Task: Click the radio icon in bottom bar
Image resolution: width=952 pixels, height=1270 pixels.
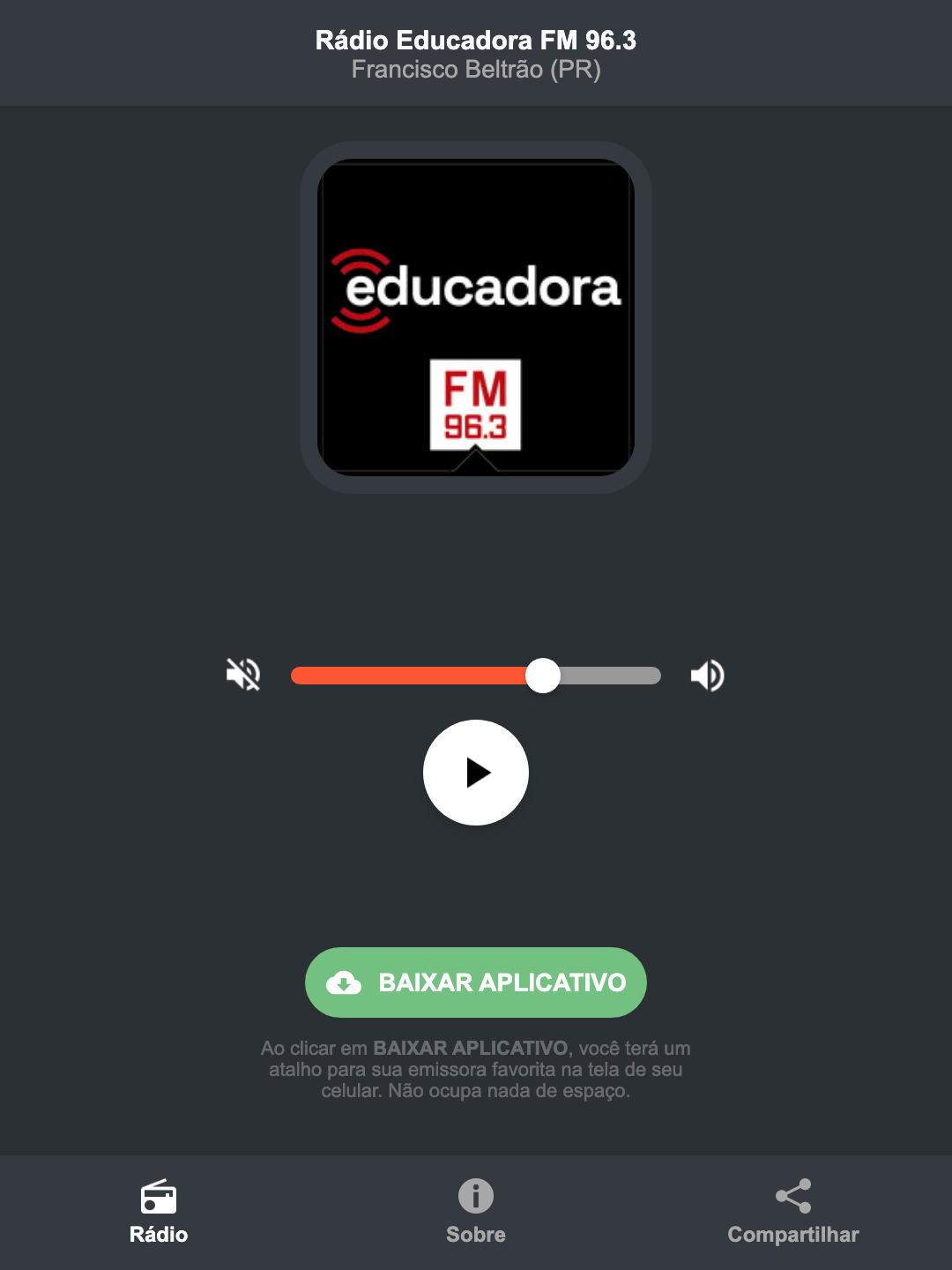Action: coord(158,1198)
